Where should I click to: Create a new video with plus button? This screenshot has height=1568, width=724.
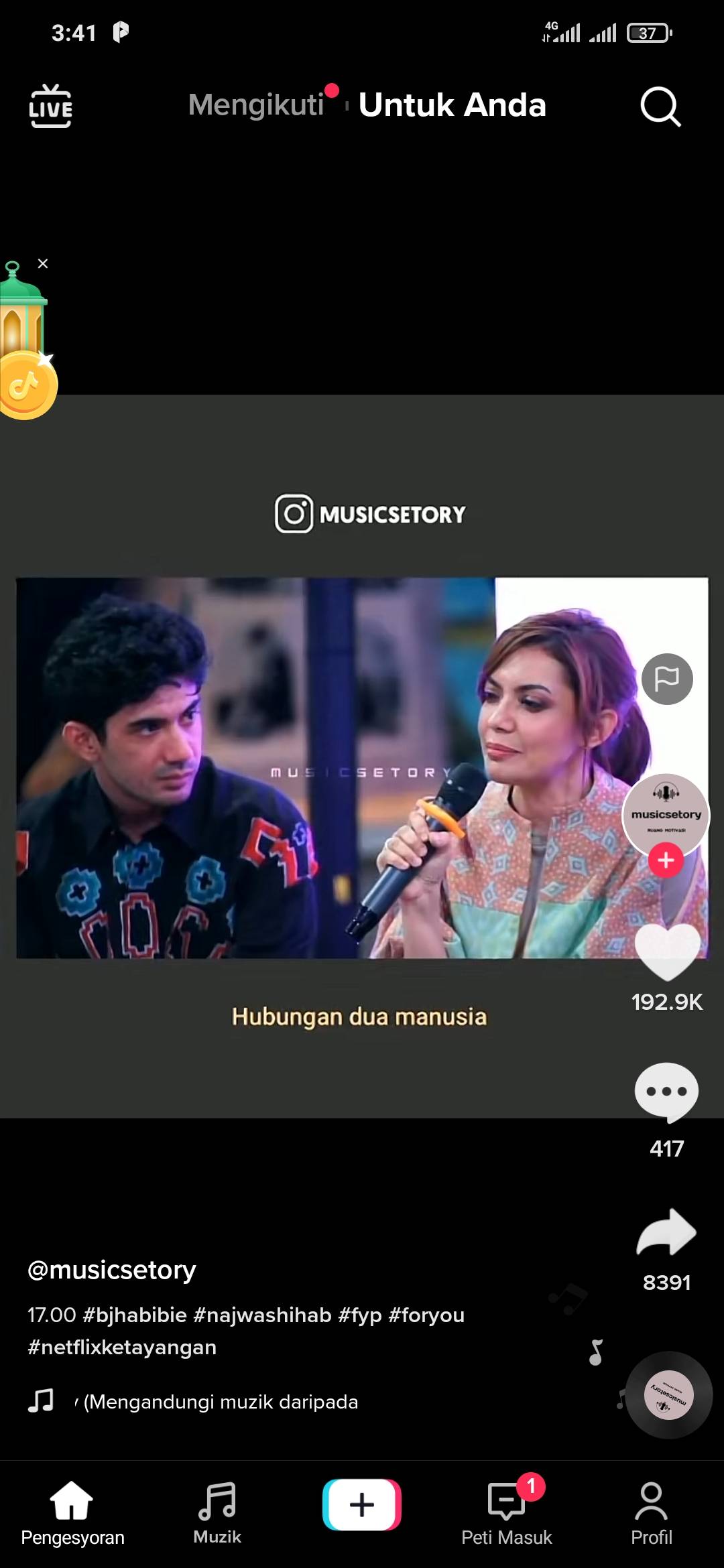click(x=362, y=1505)
